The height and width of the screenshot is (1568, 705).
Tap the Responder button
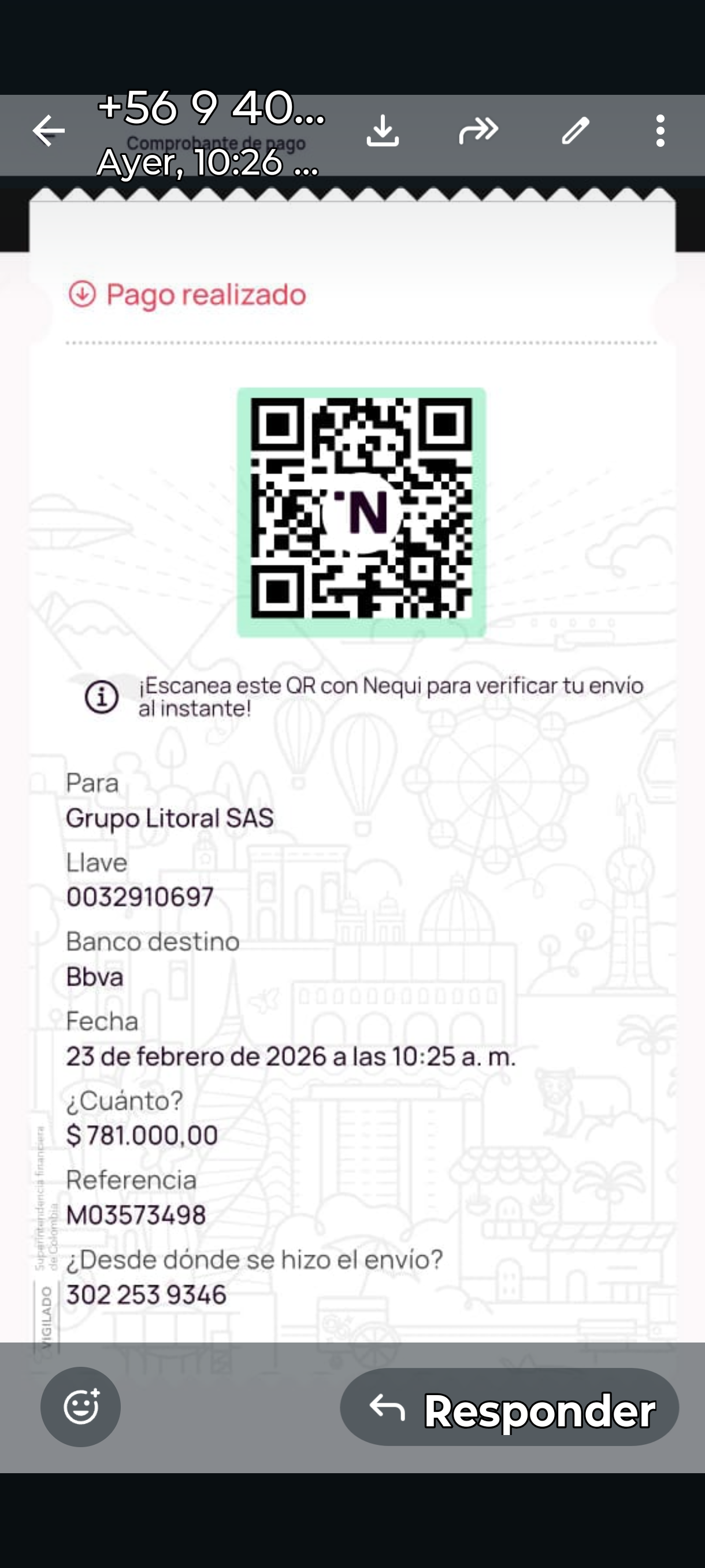point(509,1407)
